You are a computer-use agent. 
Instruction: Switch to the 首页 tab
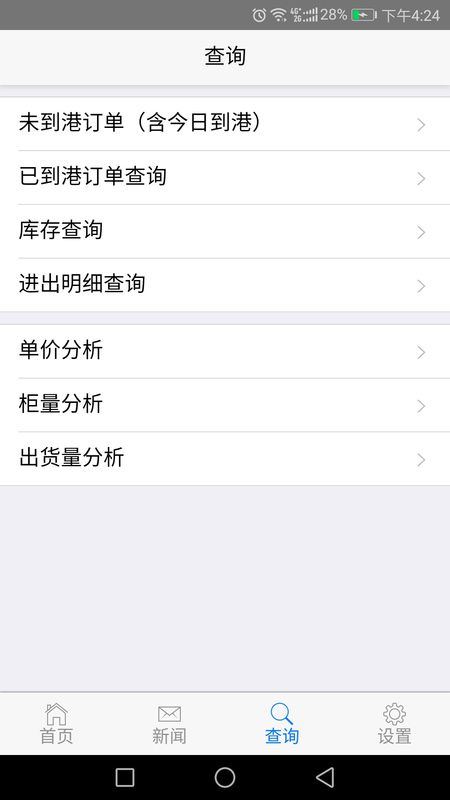56,723
